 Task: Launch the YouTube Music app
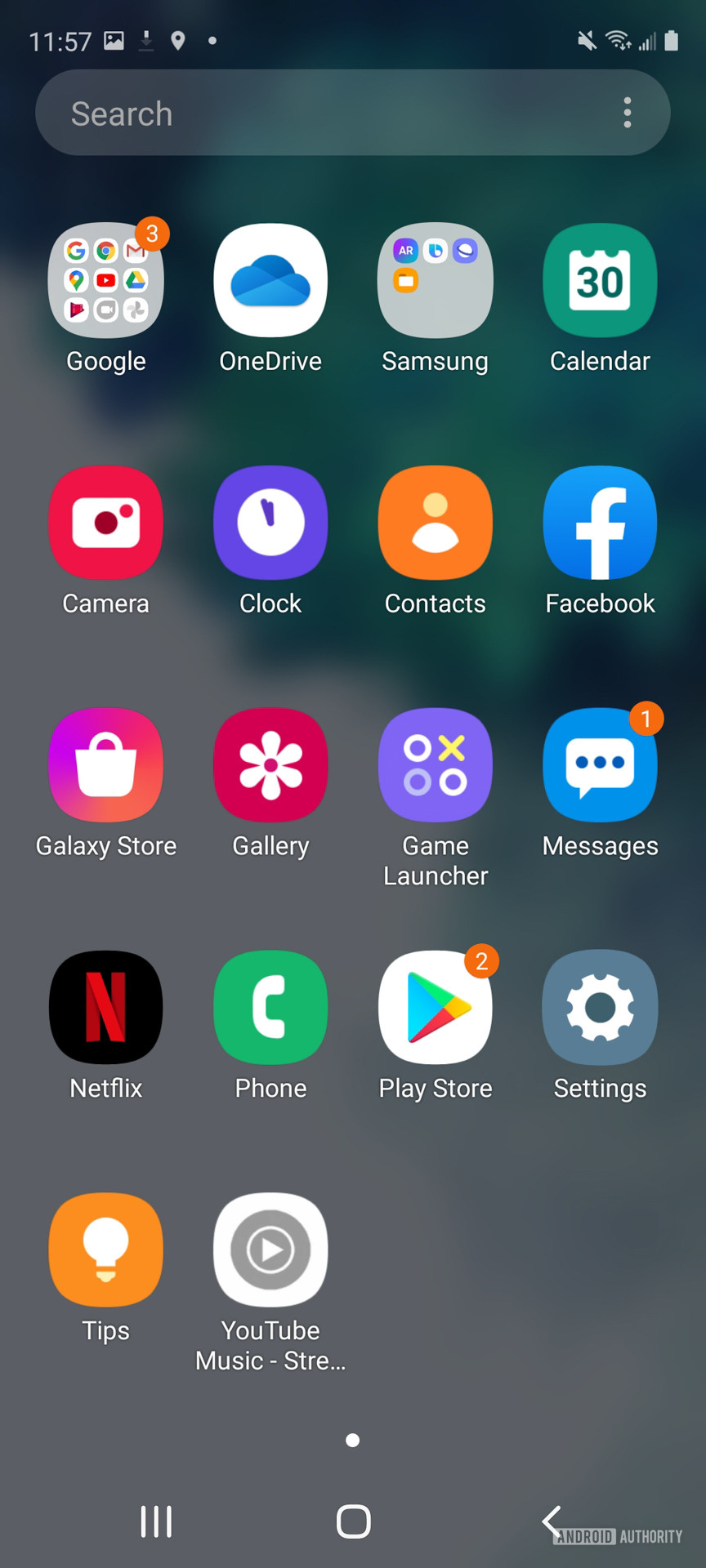coord(270,1250)
